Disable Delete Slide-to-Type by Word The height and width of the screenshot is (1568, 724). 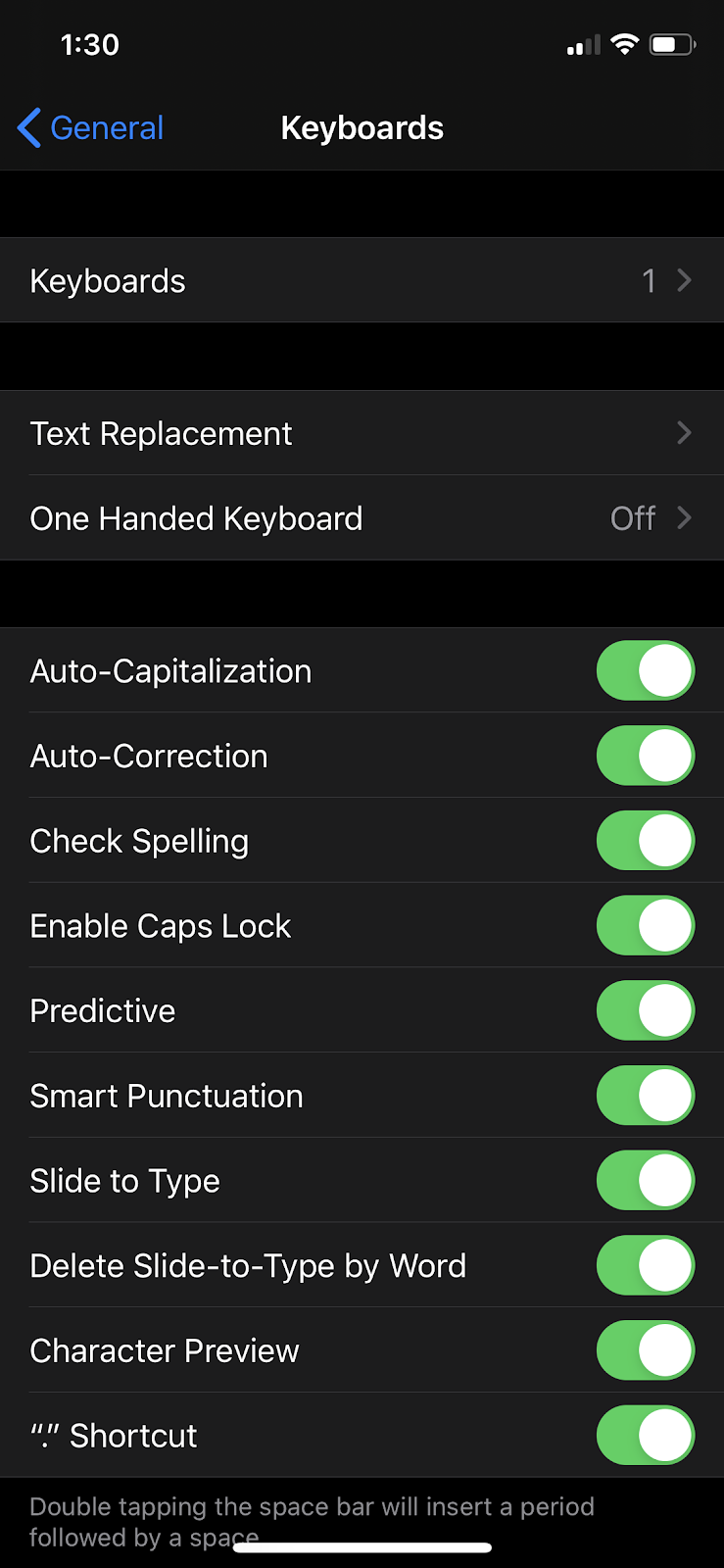click(646, 1265)
